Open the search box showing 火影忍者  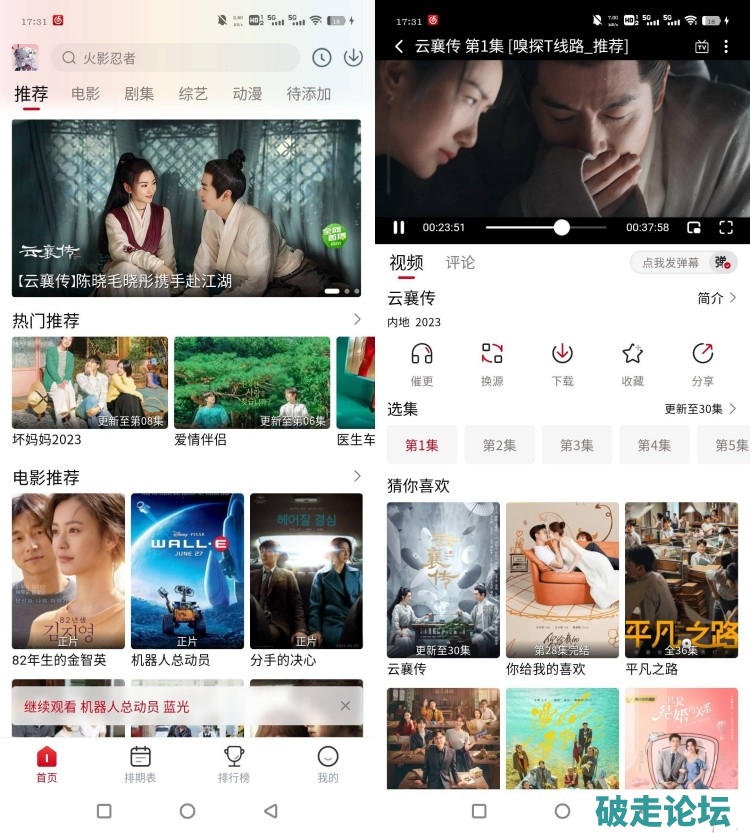175,58
